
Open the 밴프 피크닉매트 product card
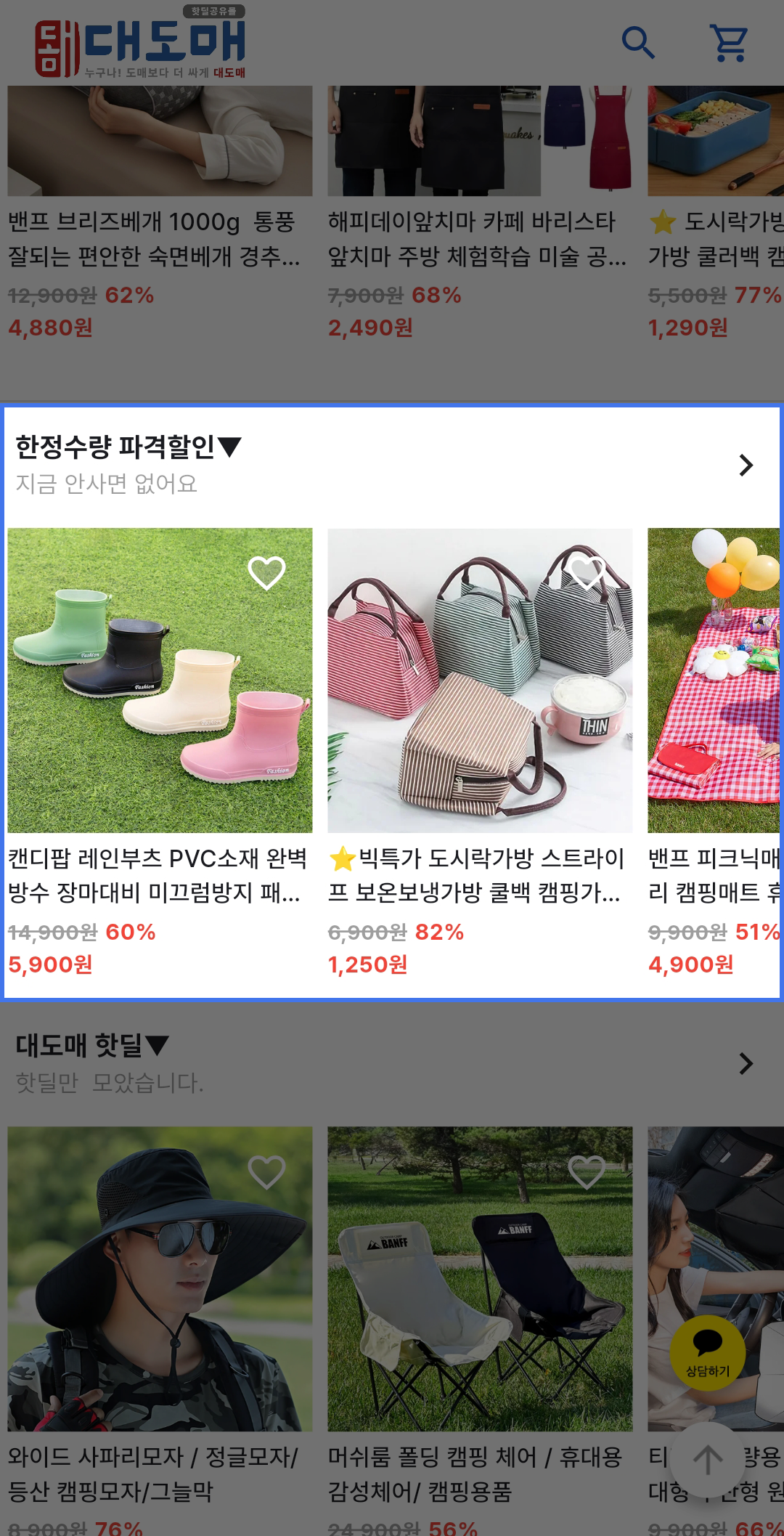(714, 680)
